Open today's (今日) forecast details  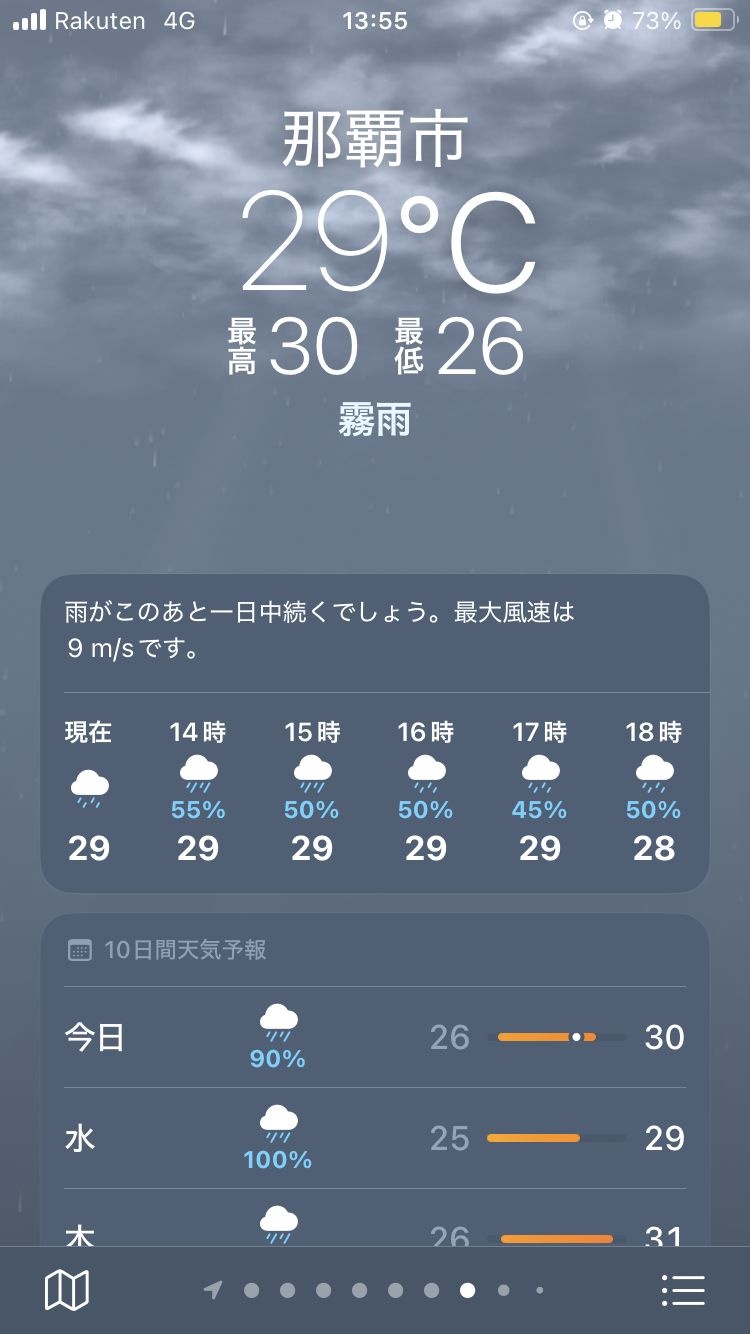click(x=375, y=1038)
